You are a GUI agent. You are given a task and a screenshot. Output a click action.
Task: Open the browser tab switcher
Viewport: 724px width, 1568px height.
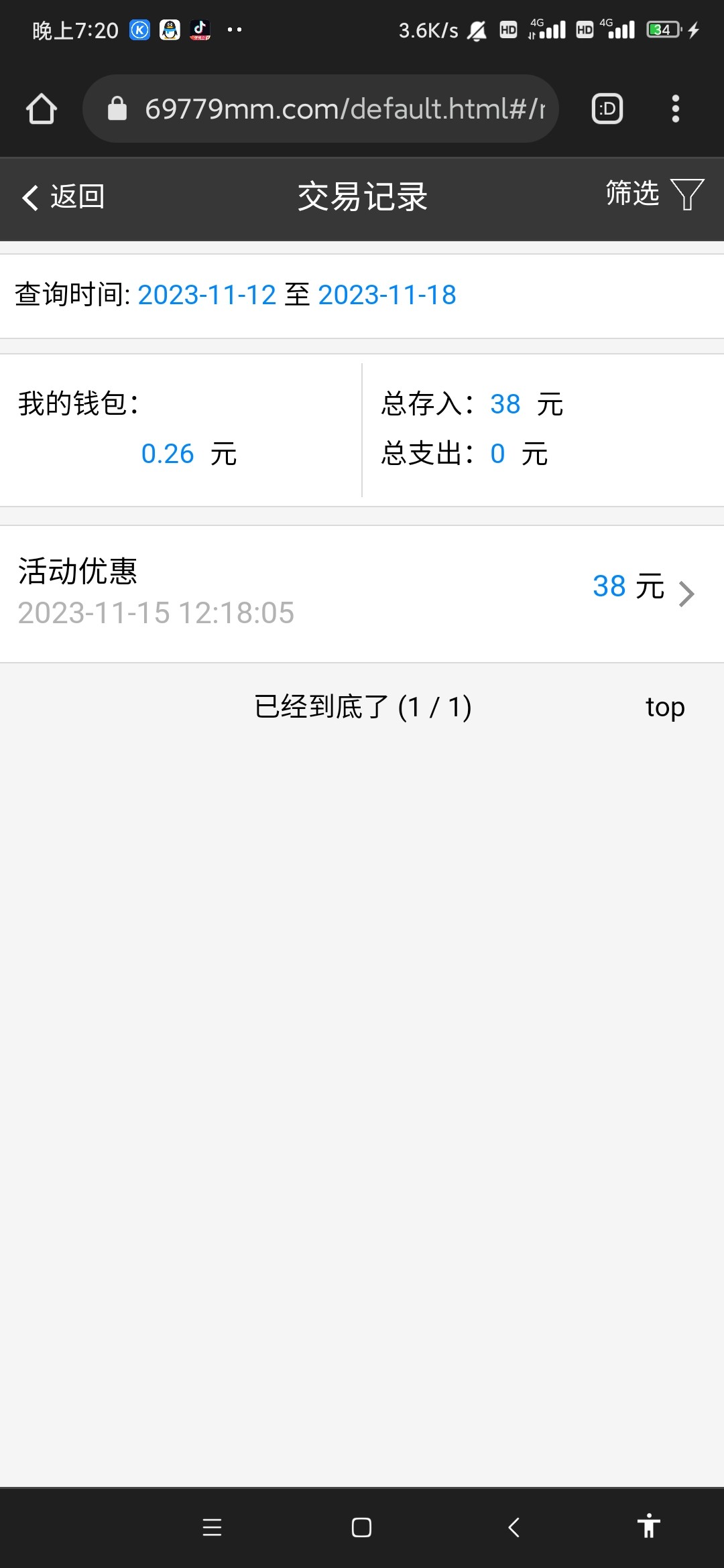(x=607, y=109)
